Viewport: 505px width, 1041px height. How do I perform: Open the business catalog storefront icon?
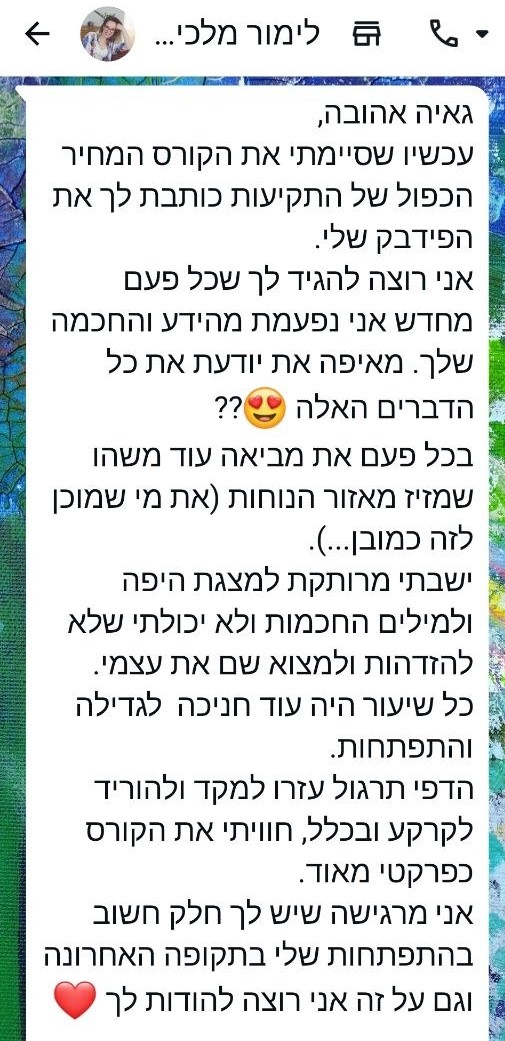point(367,34)
